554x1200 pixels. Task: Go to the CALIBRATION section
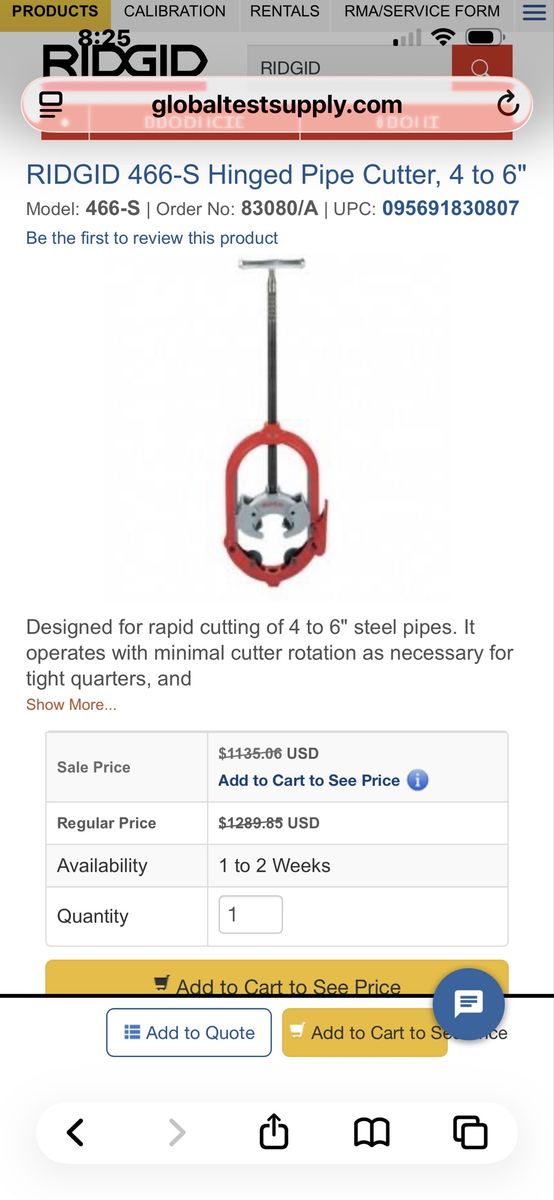[174, 12]
